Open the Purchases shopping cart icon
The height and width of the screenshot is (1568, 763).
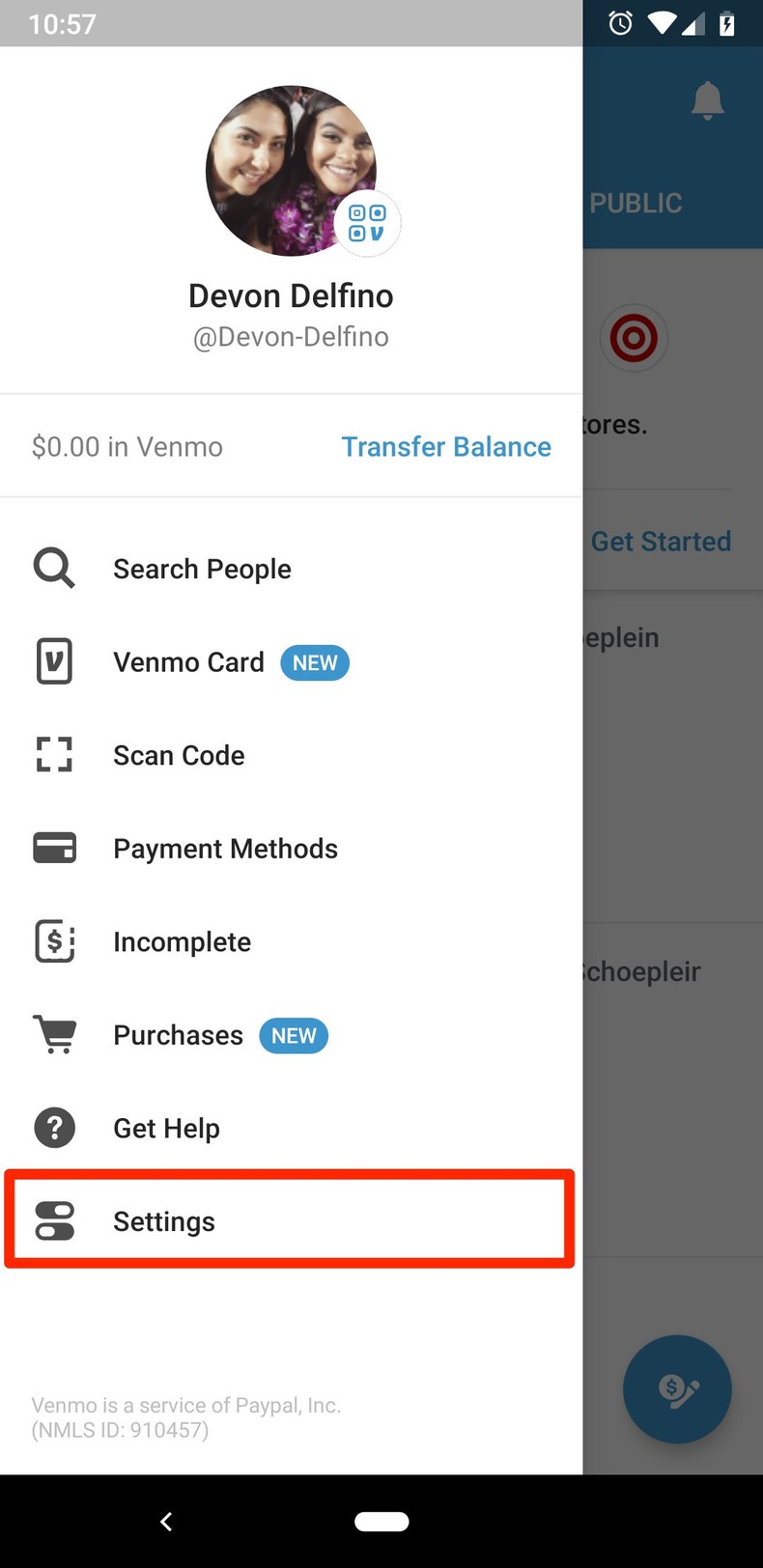55,1033
